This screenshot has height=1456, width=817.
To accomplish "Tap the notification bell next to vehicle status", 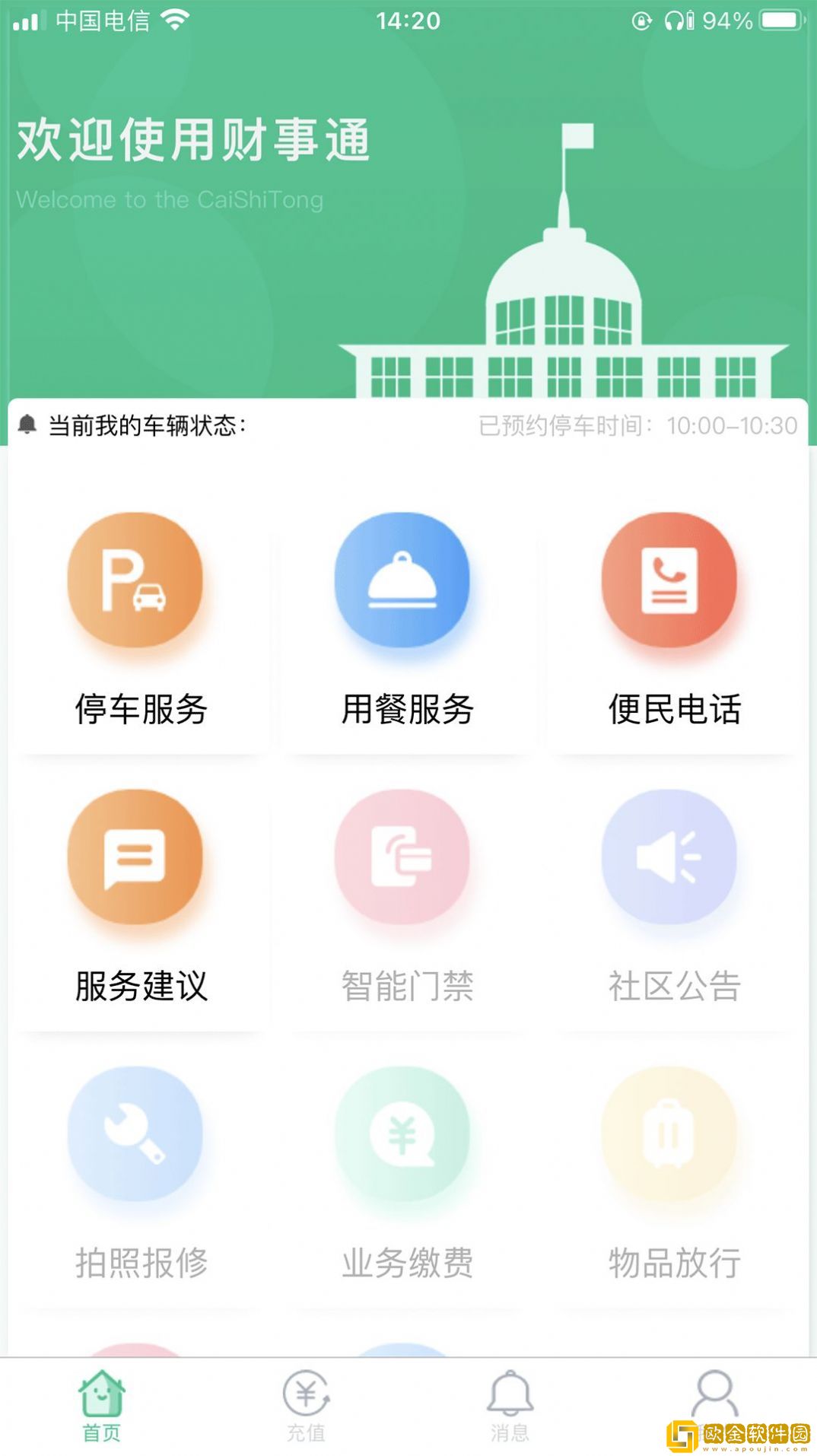I will coord(27,424).
